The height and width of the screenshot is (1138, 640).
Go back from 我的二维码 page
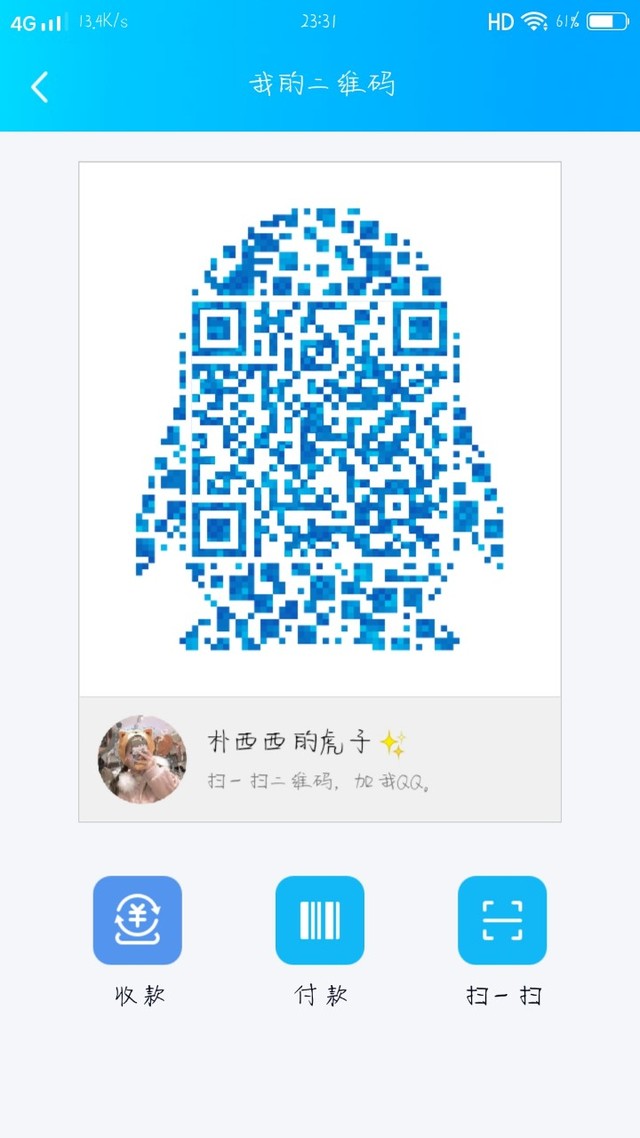coord(39,86)
